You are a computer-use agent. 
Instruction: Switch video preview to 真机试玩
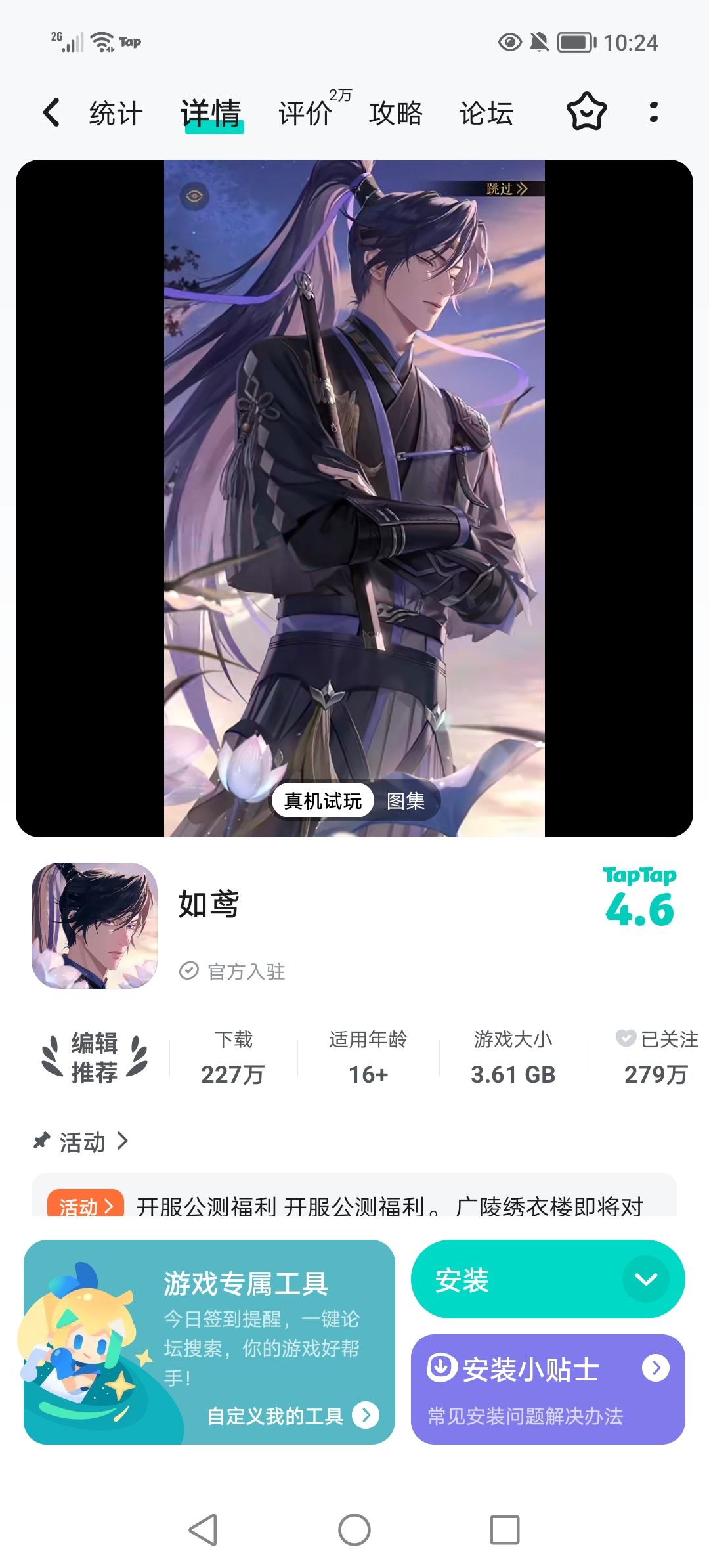point(323,801)
